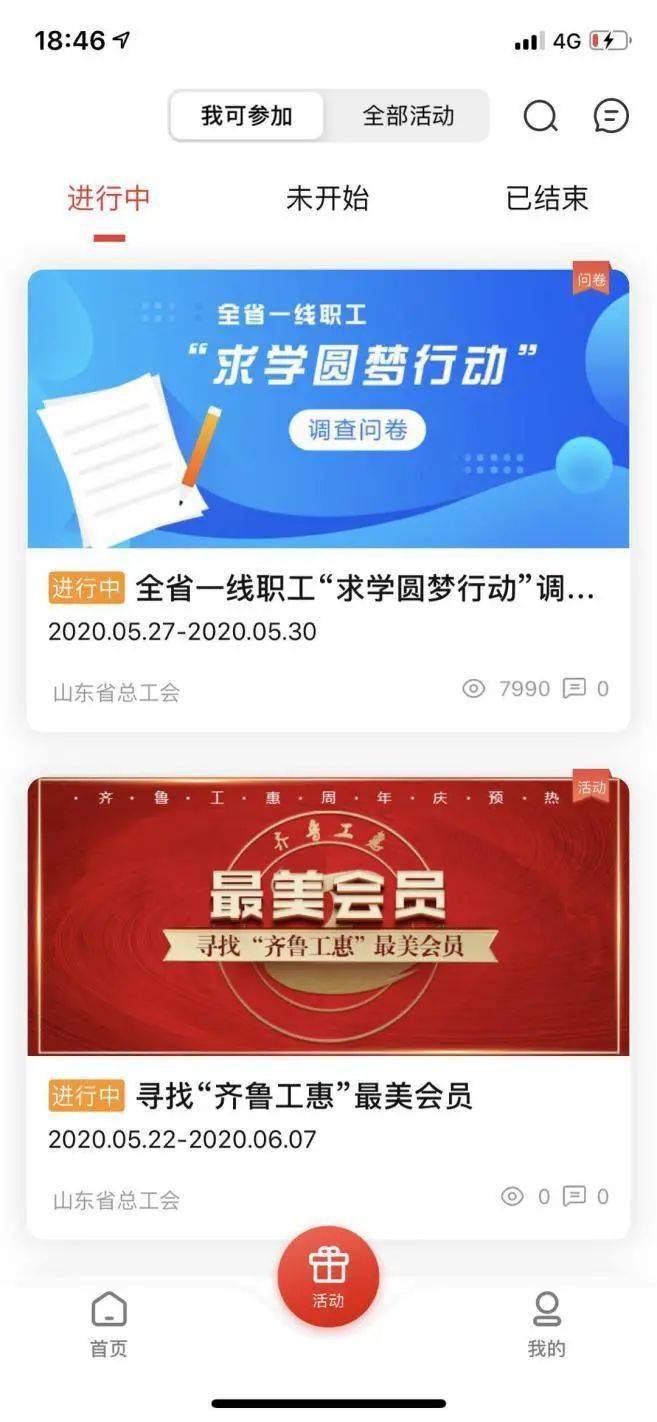This screenshot has height=1422, width=657.
Task: Open the 我的 profile tab
Action: point(546,1323)
